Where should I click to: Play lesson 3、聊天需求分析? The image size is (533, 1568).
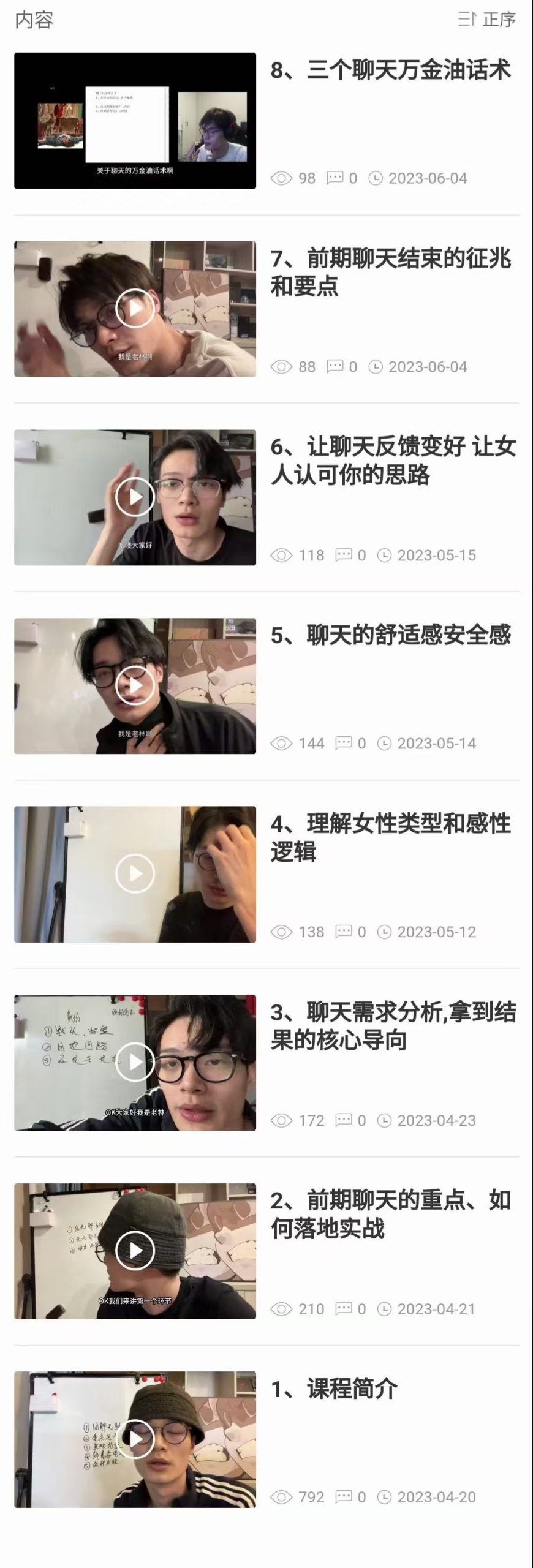click(135, 1062)
